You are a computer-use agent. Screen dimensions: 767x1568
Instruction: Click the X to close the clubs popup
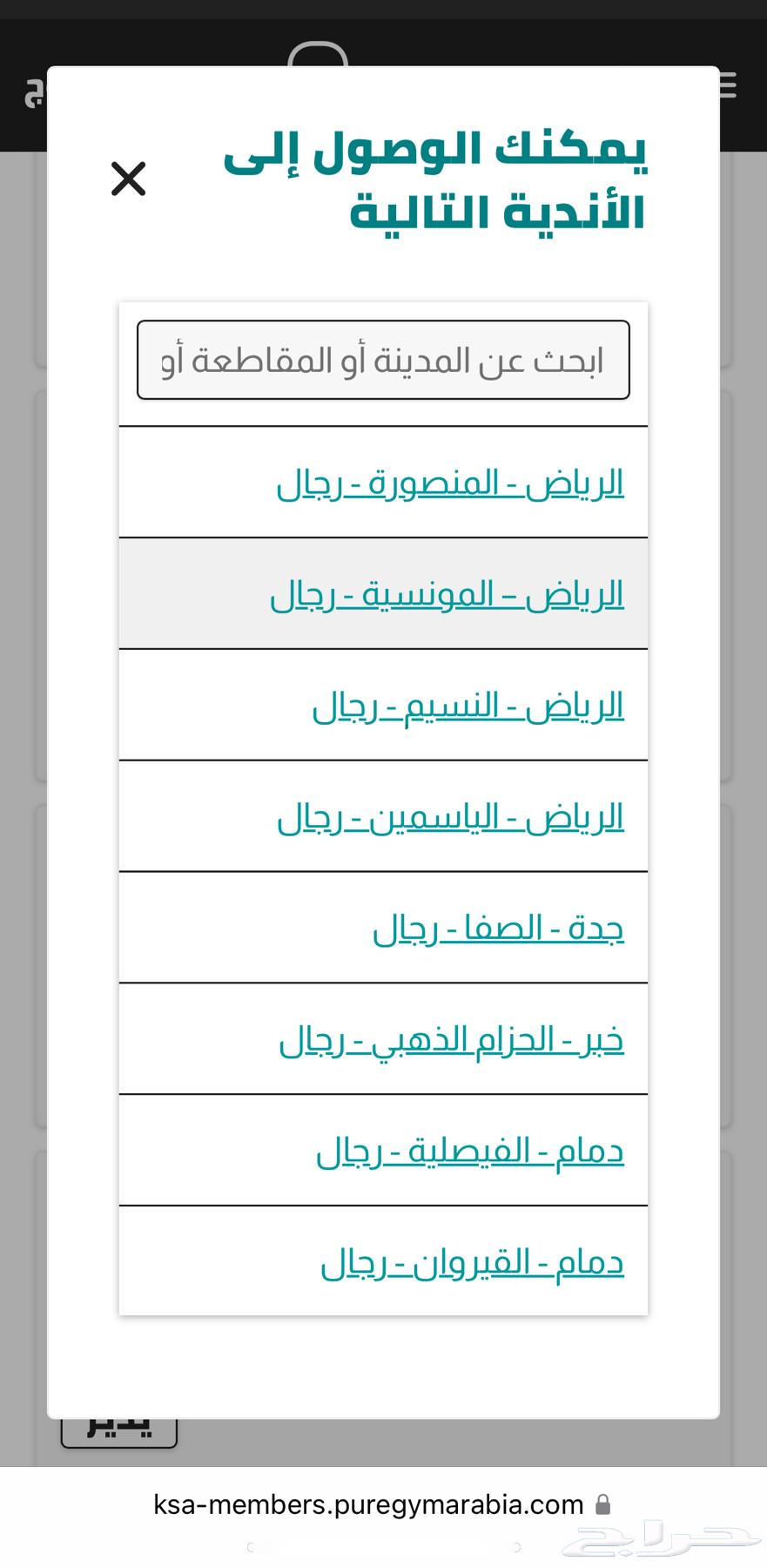pyautogui.click(x=127, y=179)
